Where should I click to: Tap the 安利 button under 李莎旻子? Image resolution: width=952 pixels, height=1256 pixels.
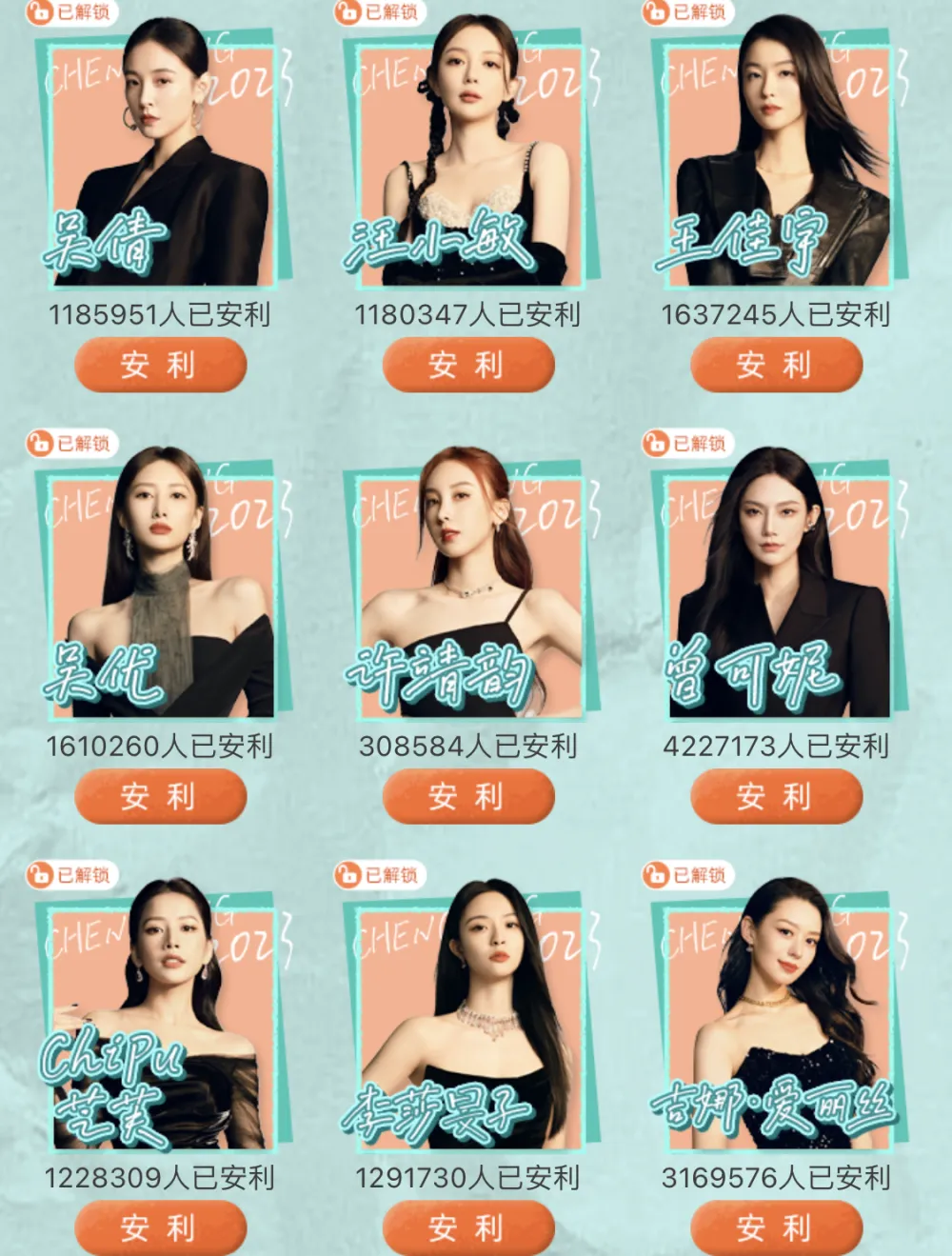click(467, 1227)
